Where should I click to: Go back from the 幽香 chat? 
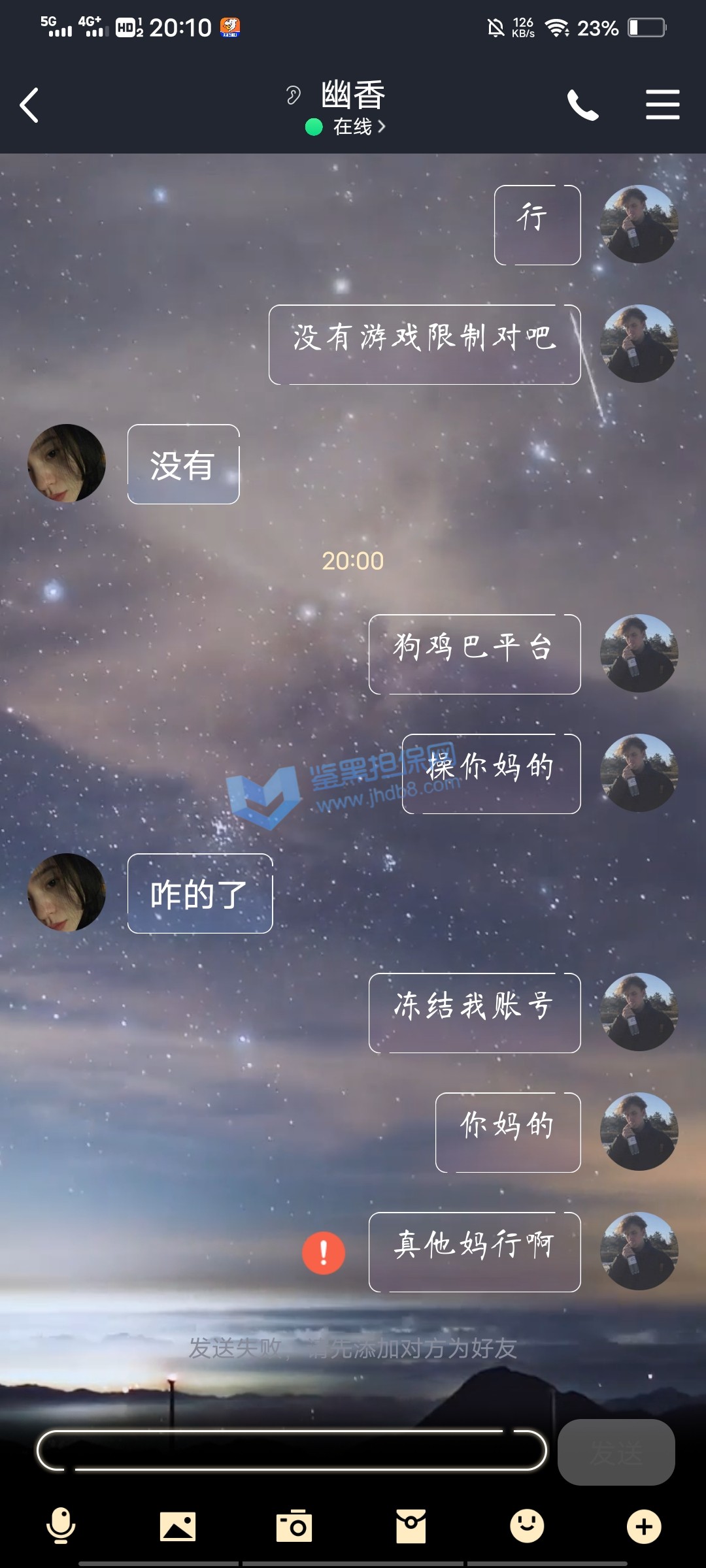[x=29, y=105]
